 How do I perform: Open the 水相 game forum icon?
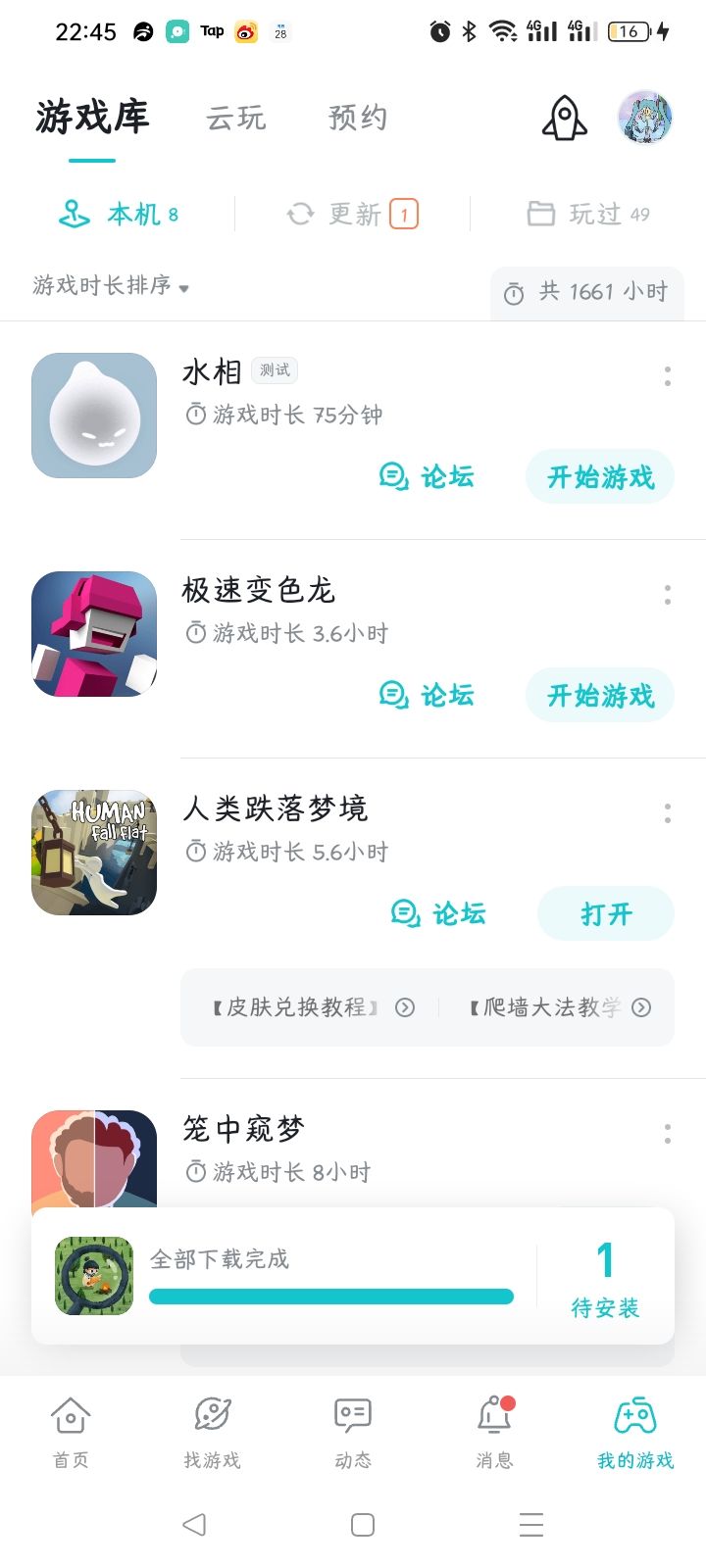point(395,476)
